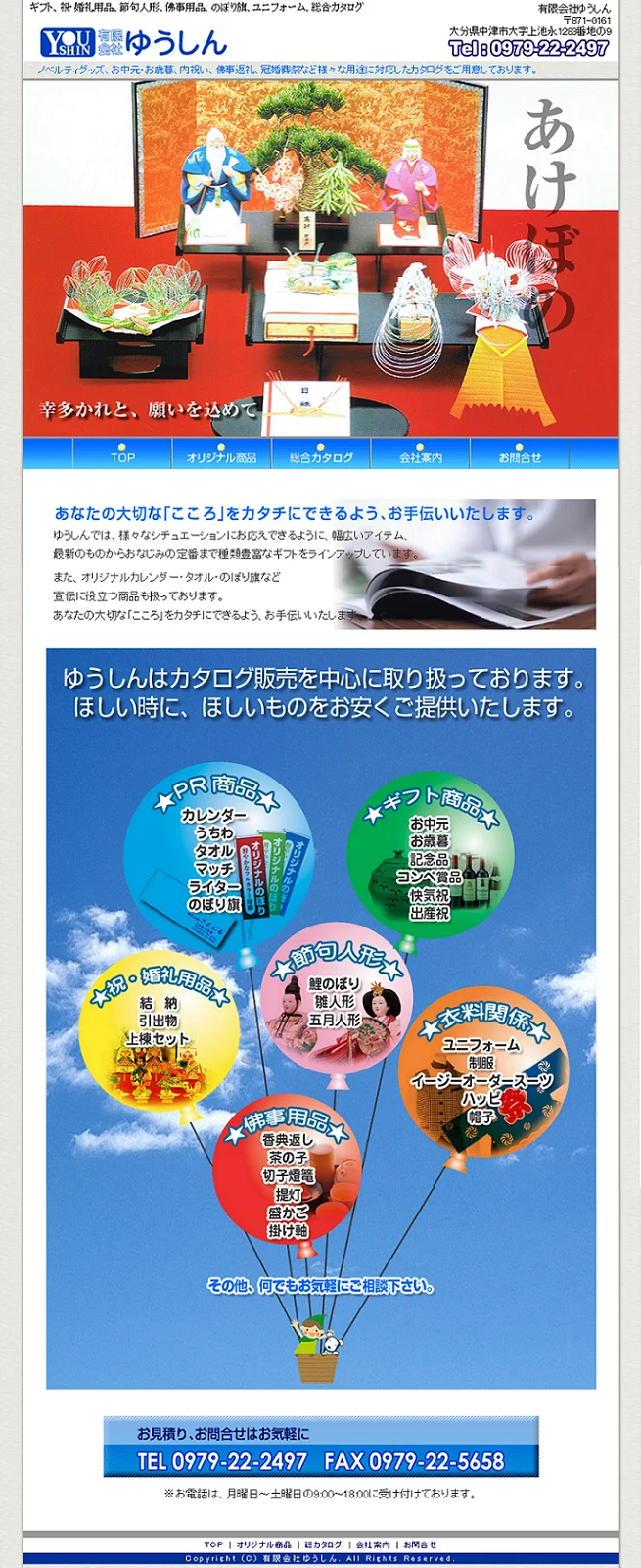The height and width of the screenshot is (1568, 641).
Task: Open お問合せ in the blue navigation bar
Action: coord(520,456)
